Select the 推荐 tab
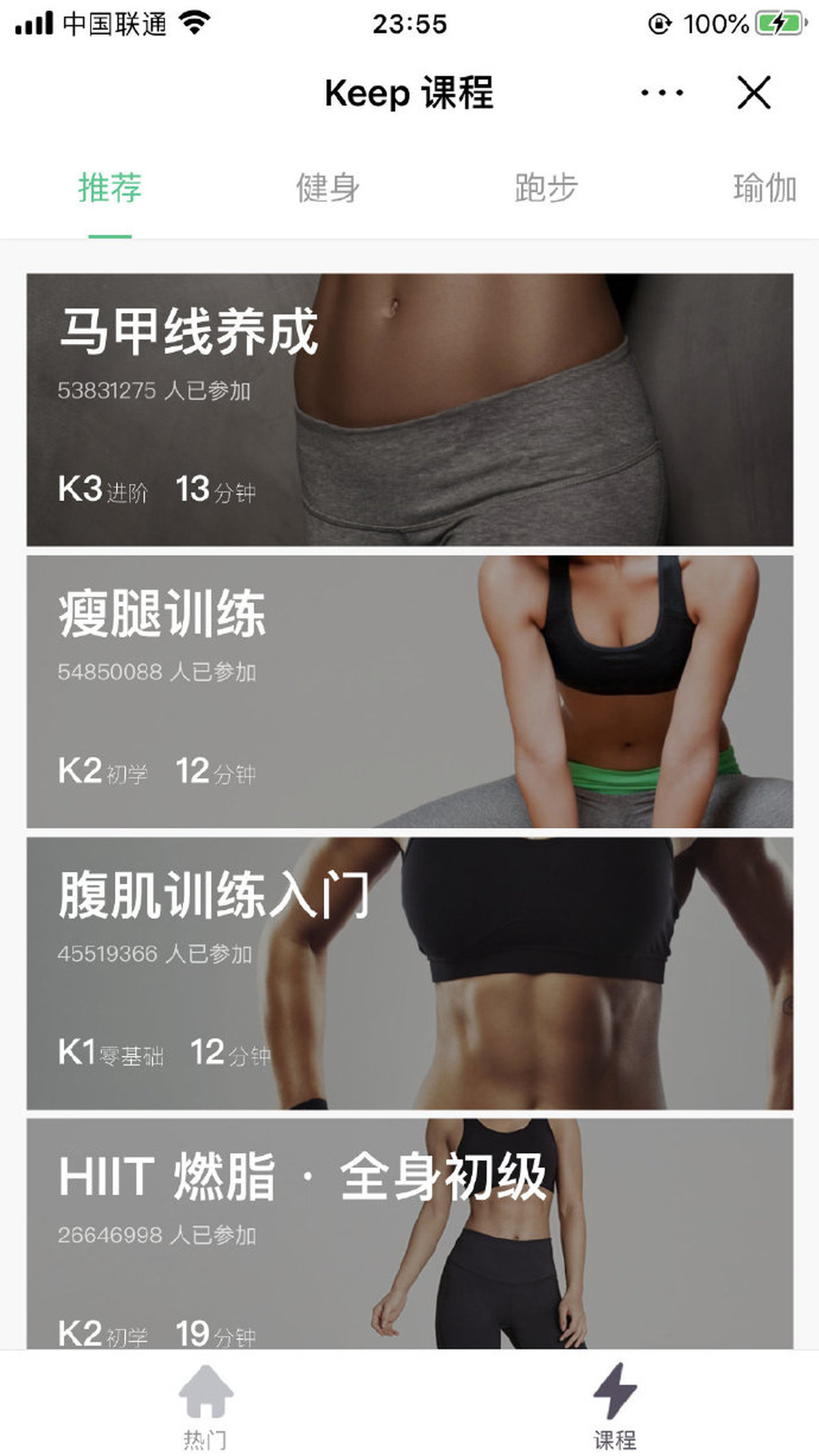The width and height of the screenshot is (819, 1456). tap(110, 188)
